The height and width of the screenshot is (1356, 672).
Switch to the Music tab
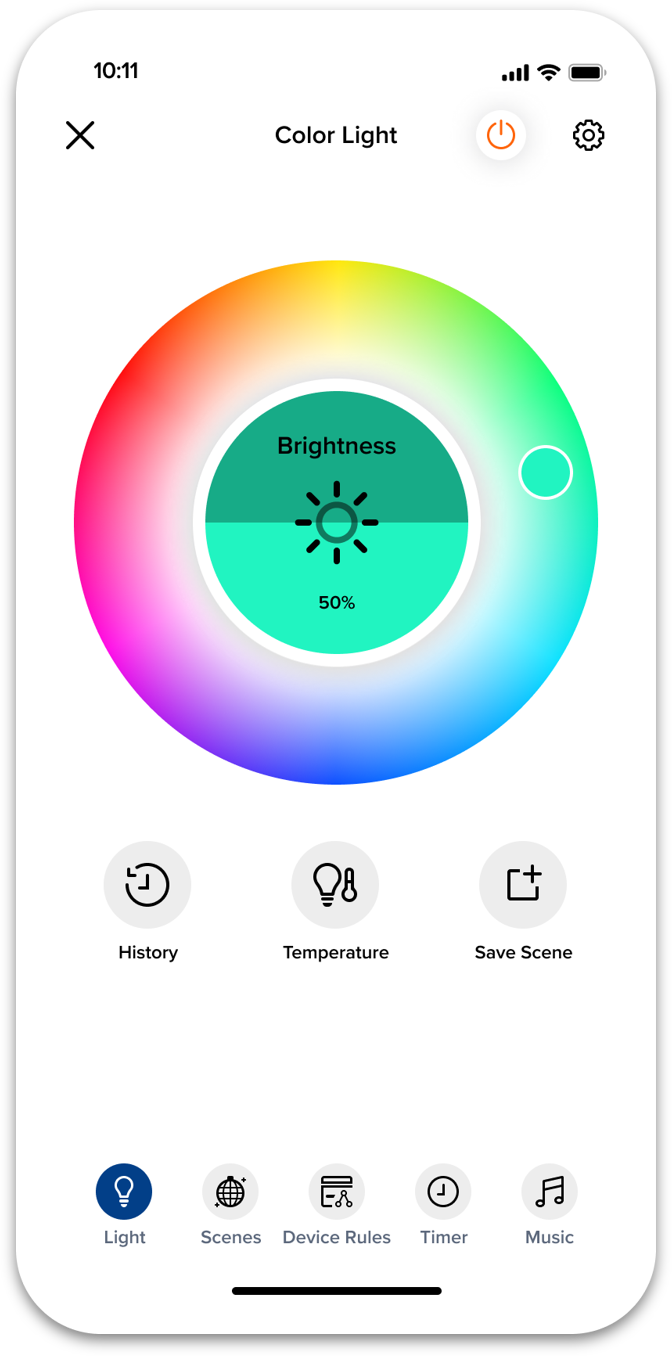point(549,1192)
